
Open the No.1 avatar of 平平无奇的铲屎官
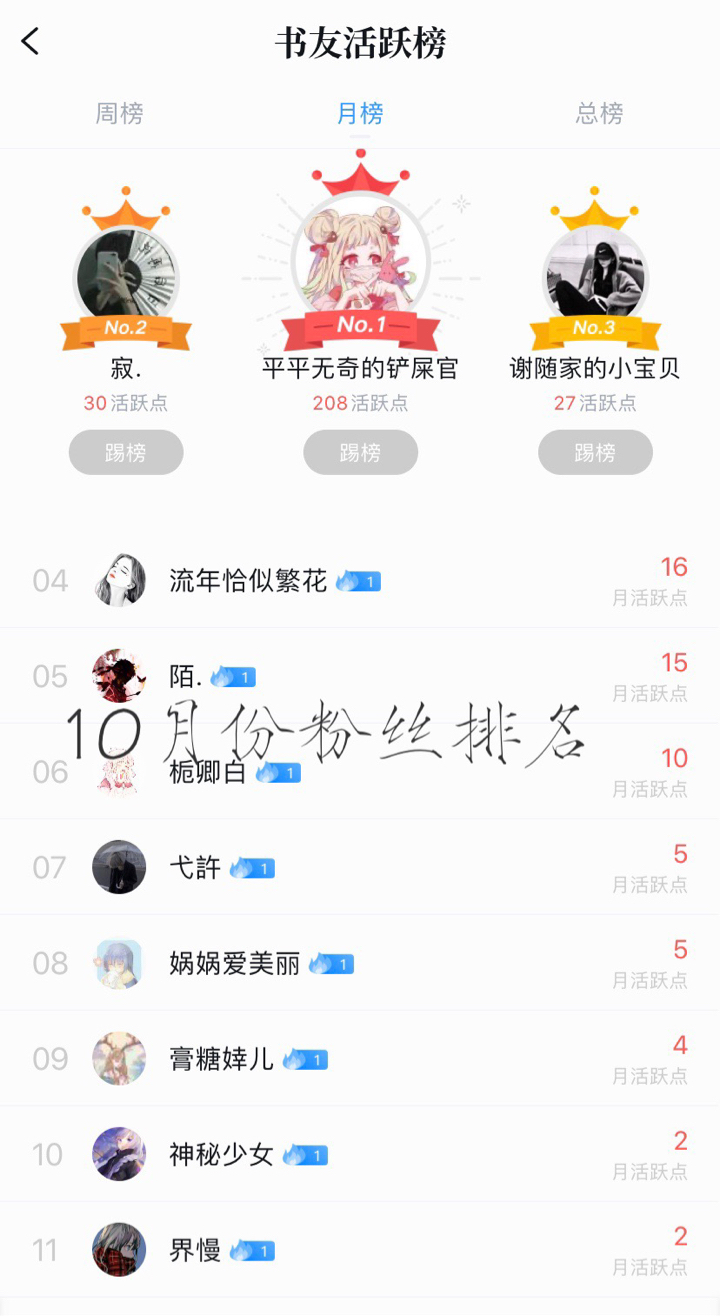(x=360, y=258)
